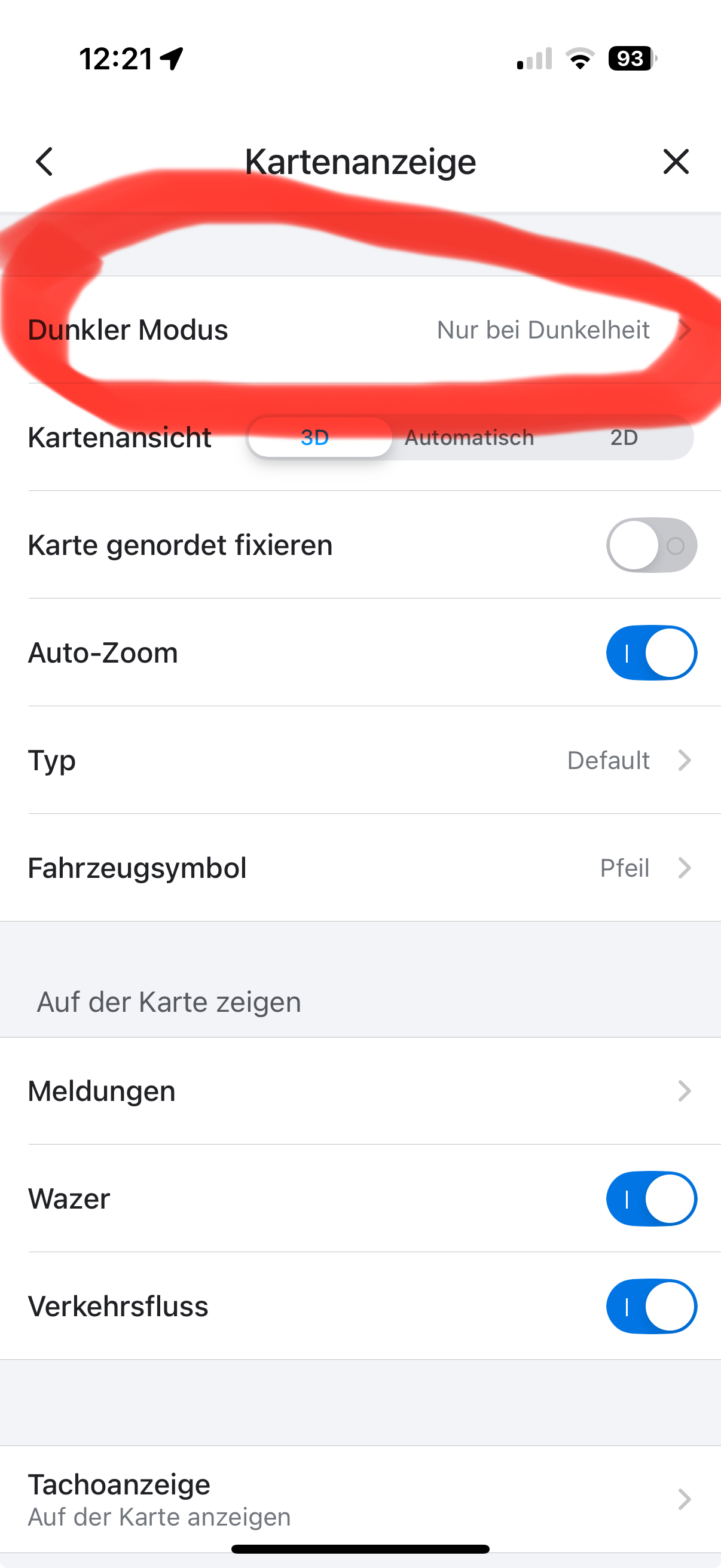
Task: Change the Fahrzeugsymbol
Action: pyautogui.click(x=360, y=868)
